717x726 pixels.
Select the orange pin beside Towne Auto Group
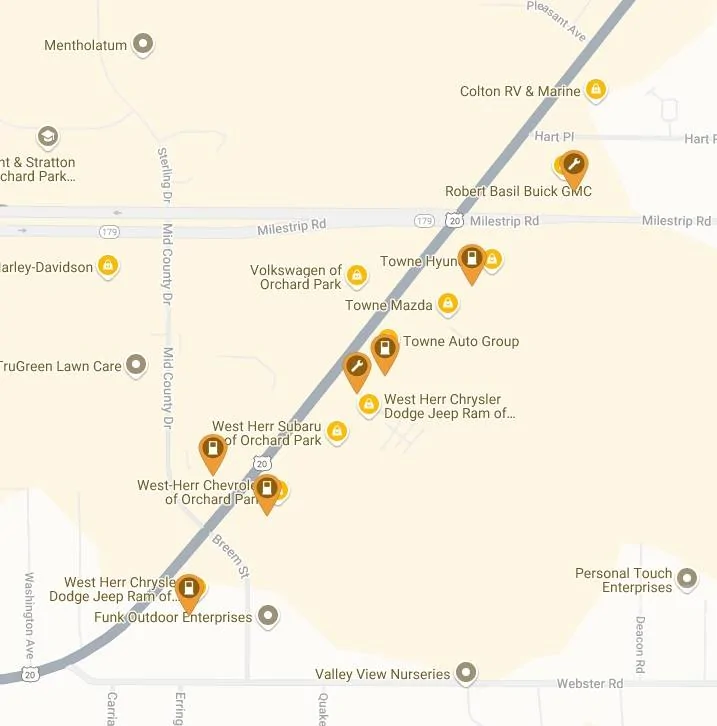[384, 350]
